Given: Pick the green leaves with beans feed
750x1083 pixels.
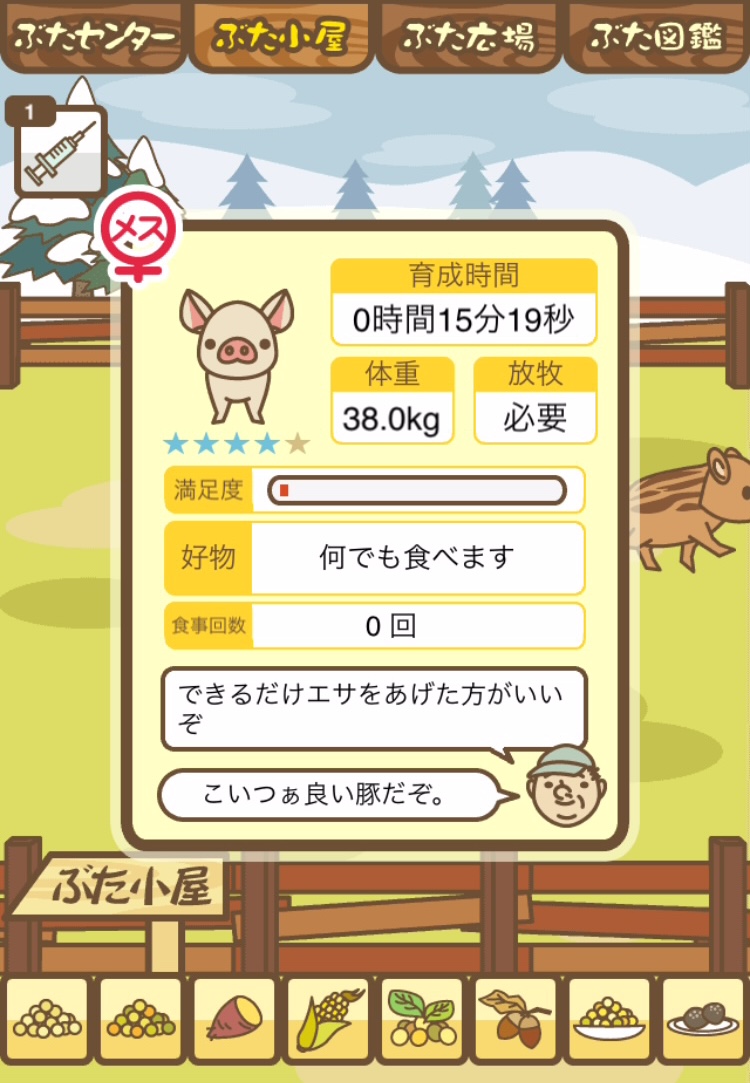Looking at the screenshot, I should coord(421,1020).
